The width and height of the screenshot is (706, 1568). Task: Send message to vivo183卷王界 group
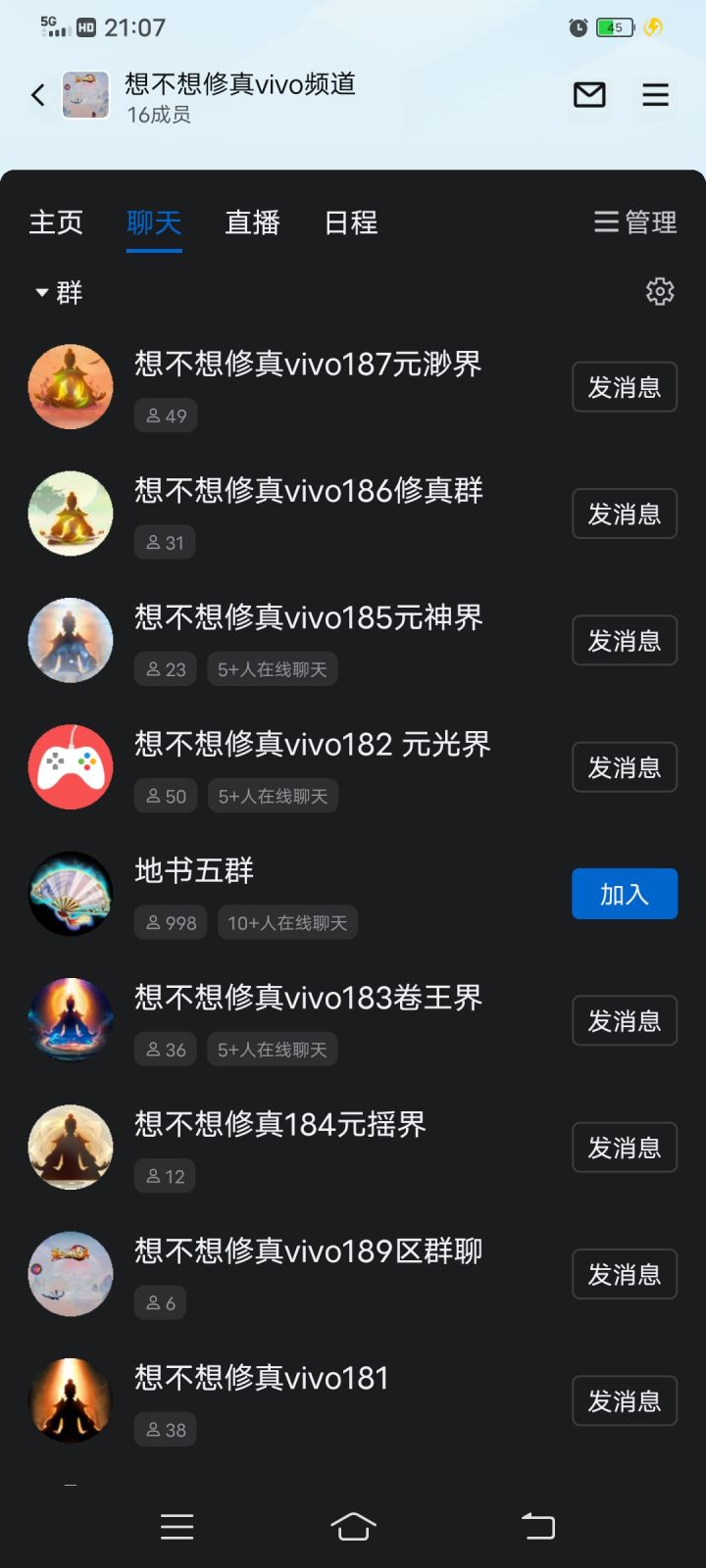tap(625, 1021)
